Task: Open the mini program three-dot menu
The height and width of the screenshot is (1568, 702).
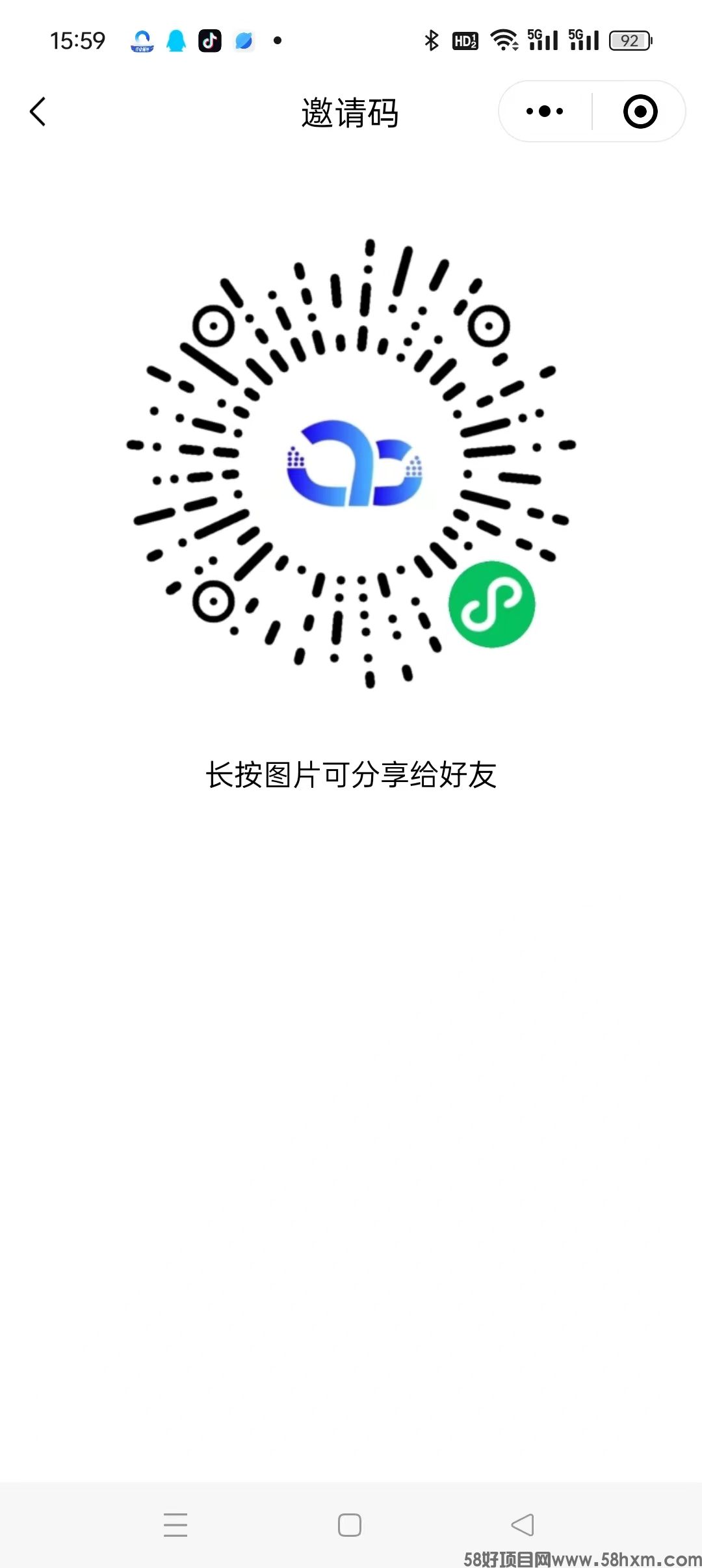Action: pyautogui.click(x=545, y=111)
